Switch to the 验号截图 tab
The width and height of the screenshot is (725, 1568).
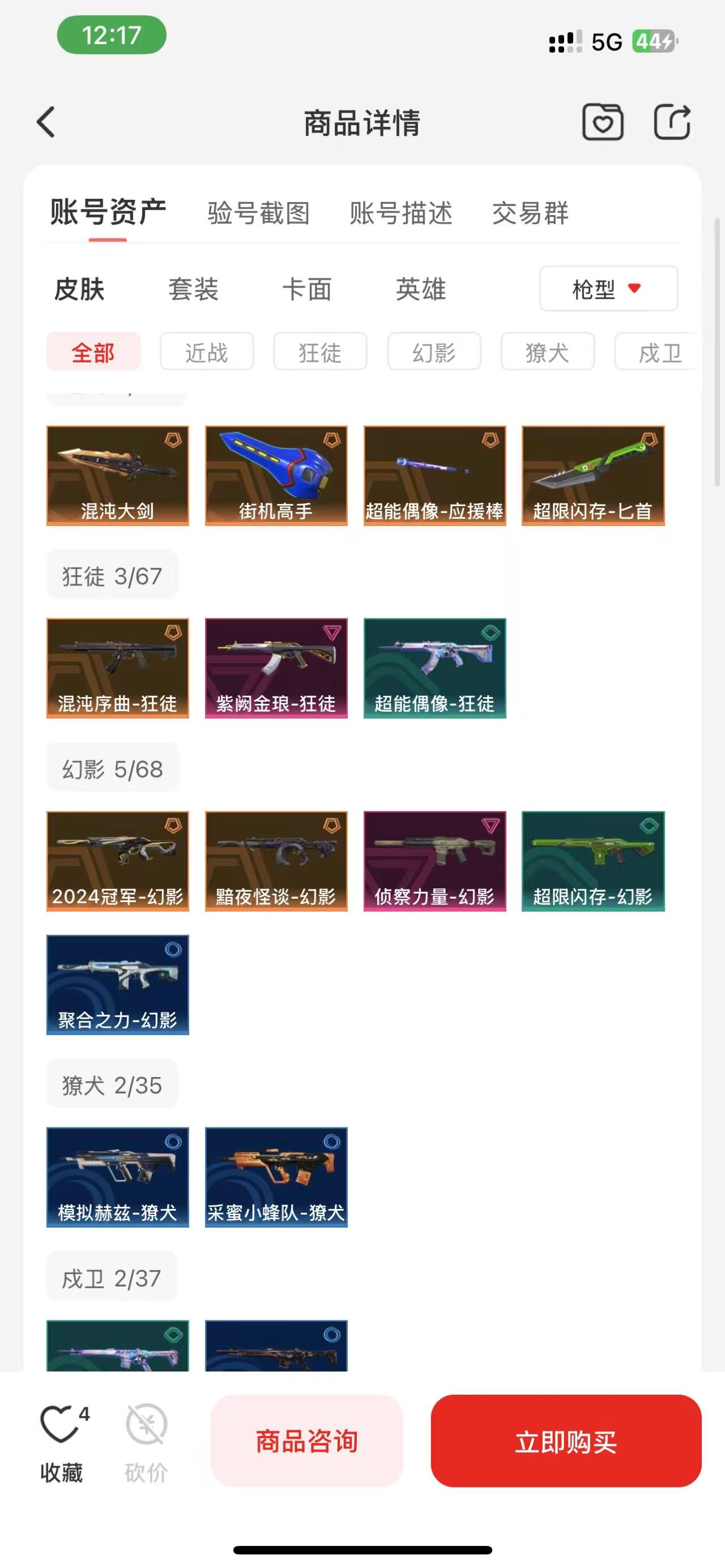point(259,213)
